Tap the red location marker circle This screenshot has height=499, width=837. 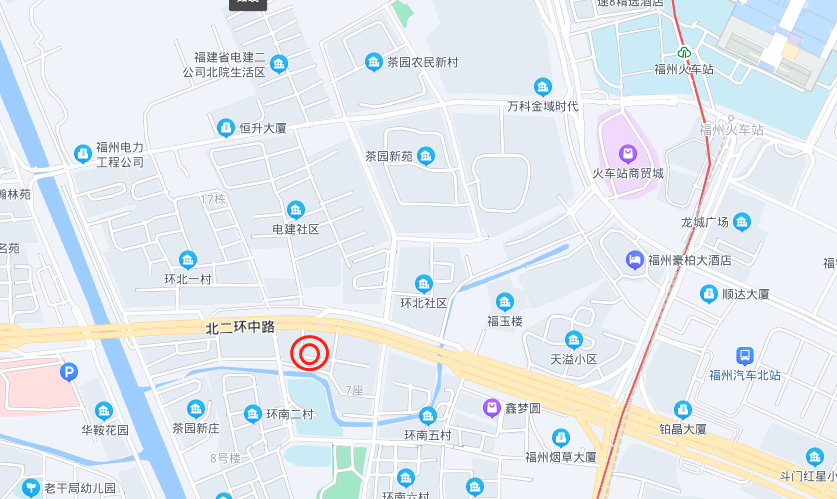tap(310, 353)
